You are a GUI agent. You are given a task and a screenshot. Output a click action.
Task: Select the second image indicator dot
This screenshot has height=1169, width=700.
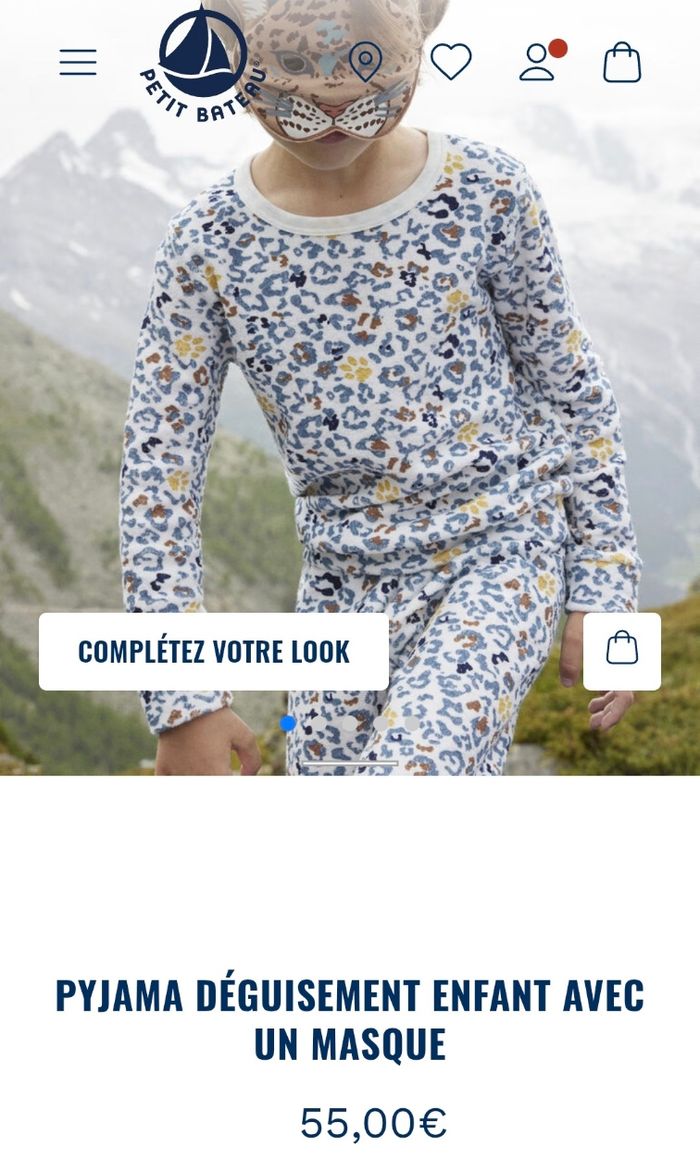tap(319, 723)
